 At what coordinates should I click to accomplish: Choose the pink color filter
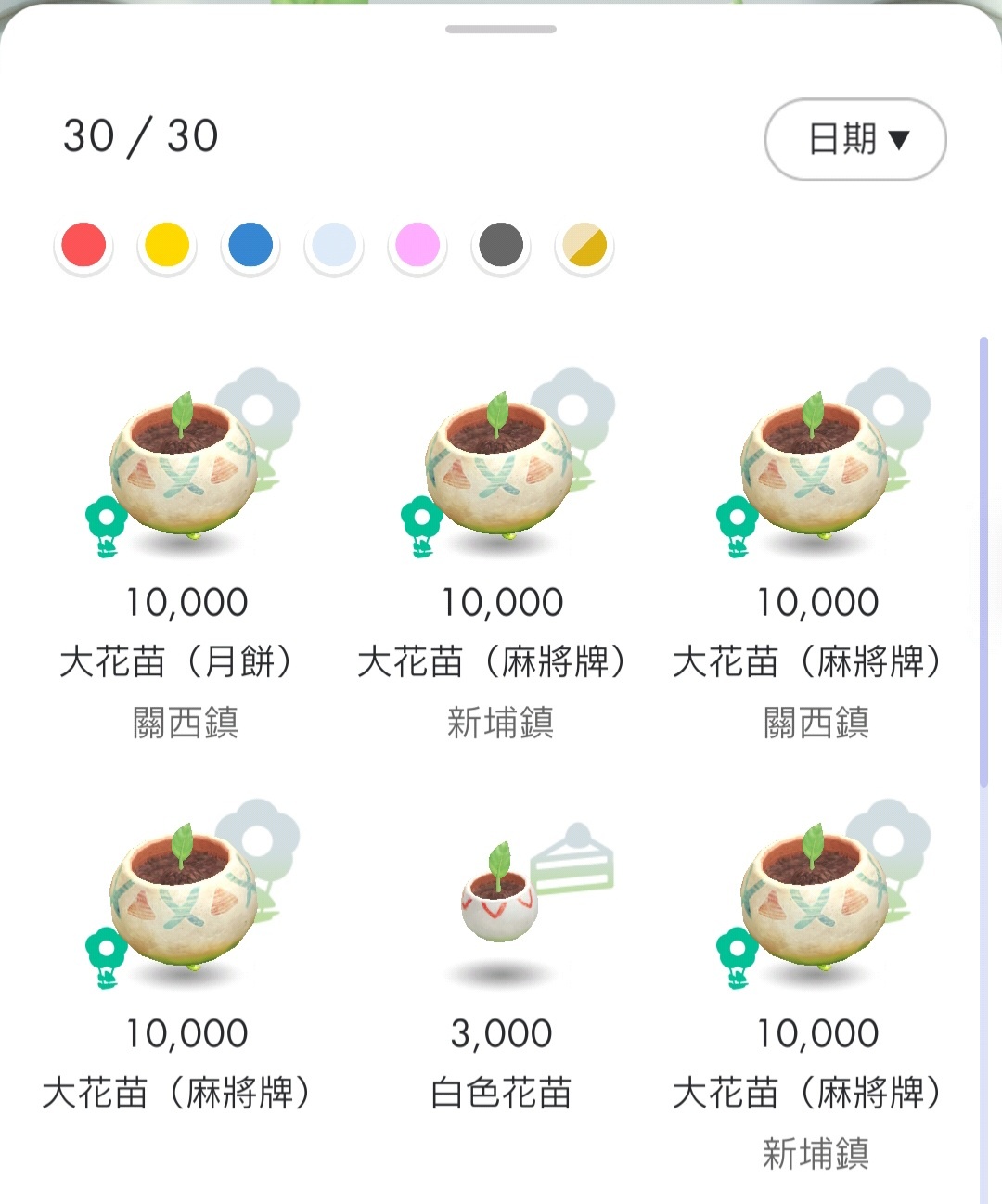click(417, 246)
